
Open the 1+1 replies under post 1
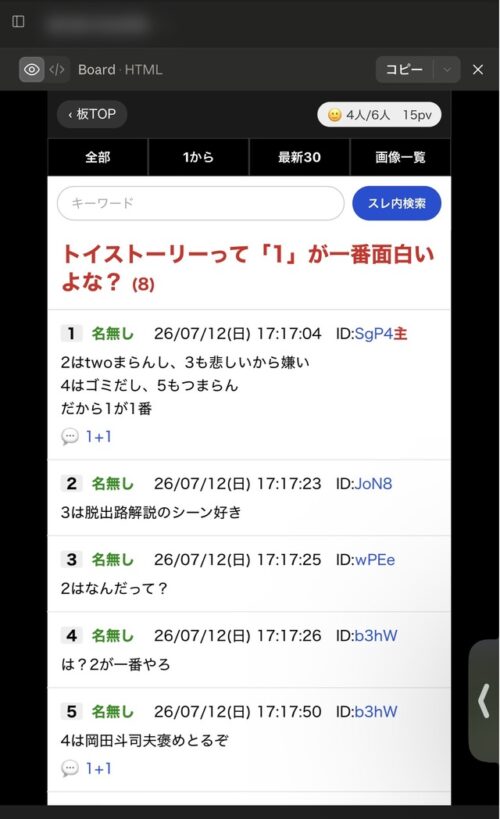98,436
